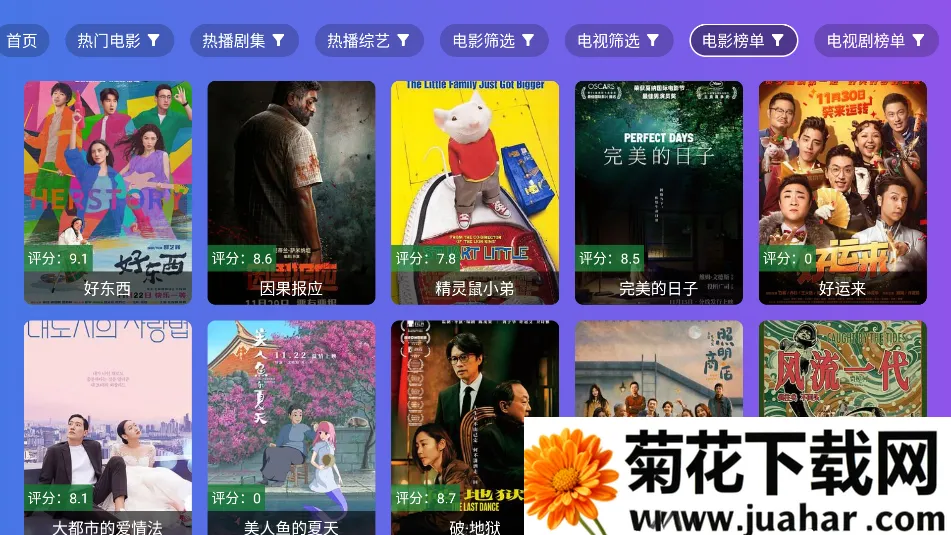
Task: Open the movie 大都市的爱情法
Action: point(108,427)
